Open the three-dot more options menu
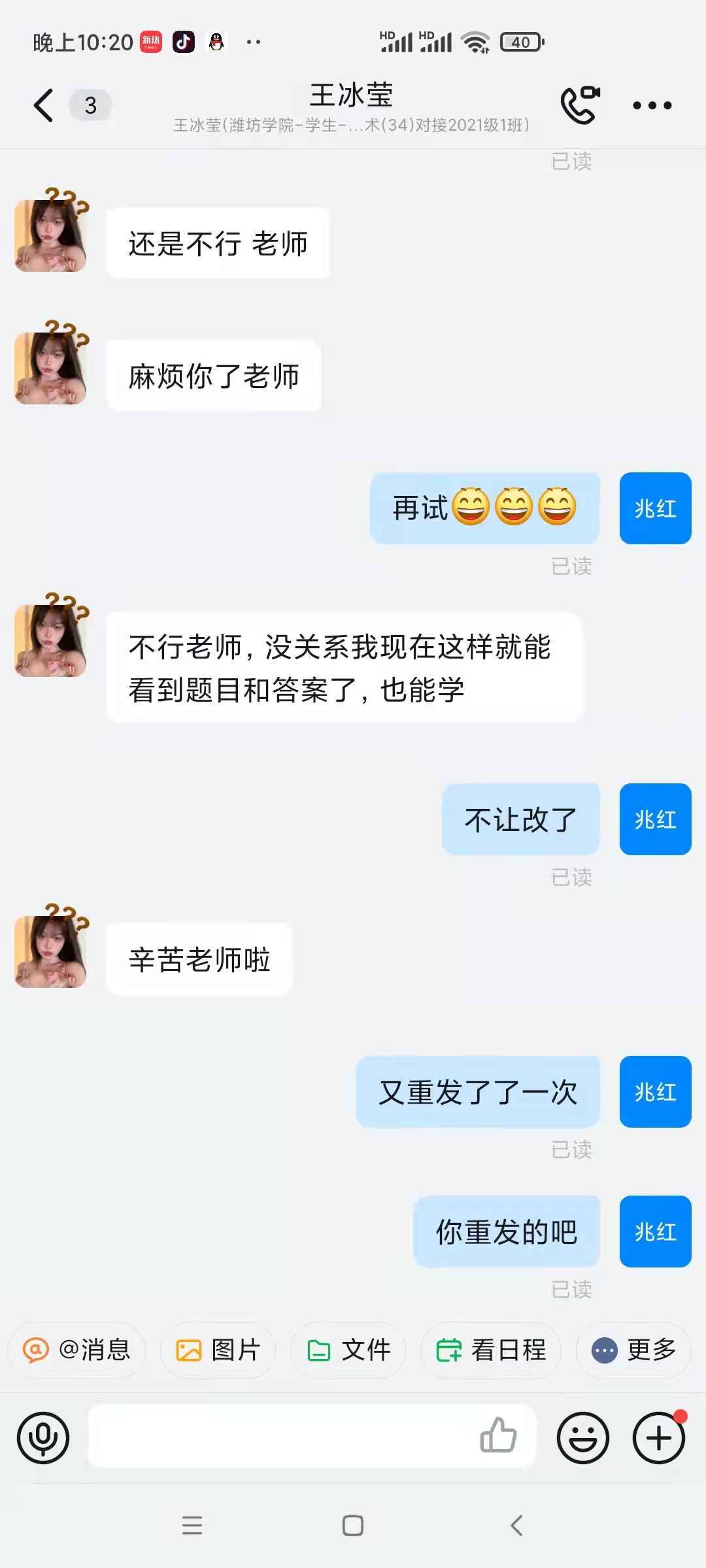This screenshot has width=706, height=1568. 652,105
